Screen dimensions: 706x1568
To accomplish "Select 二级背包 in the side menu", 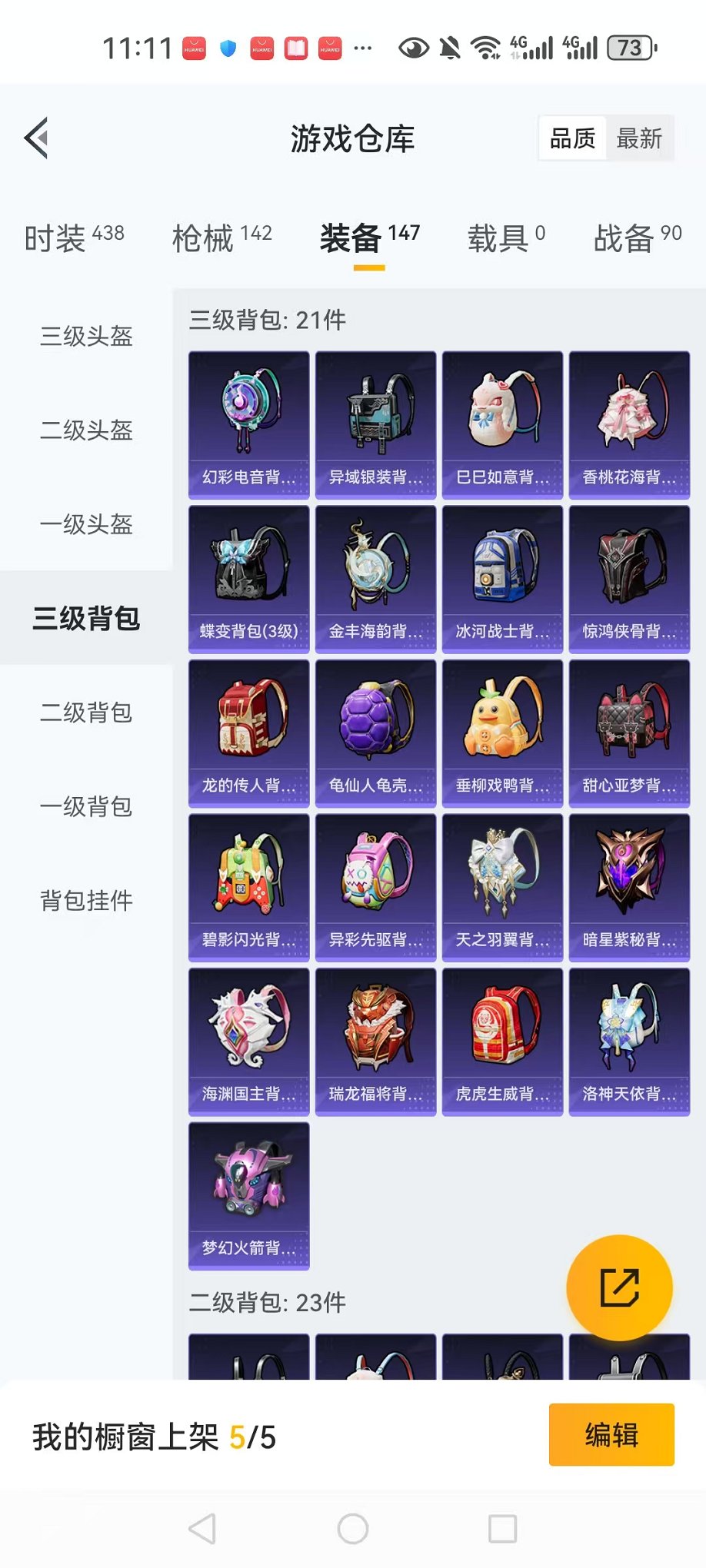I will (x=86, y=713).
